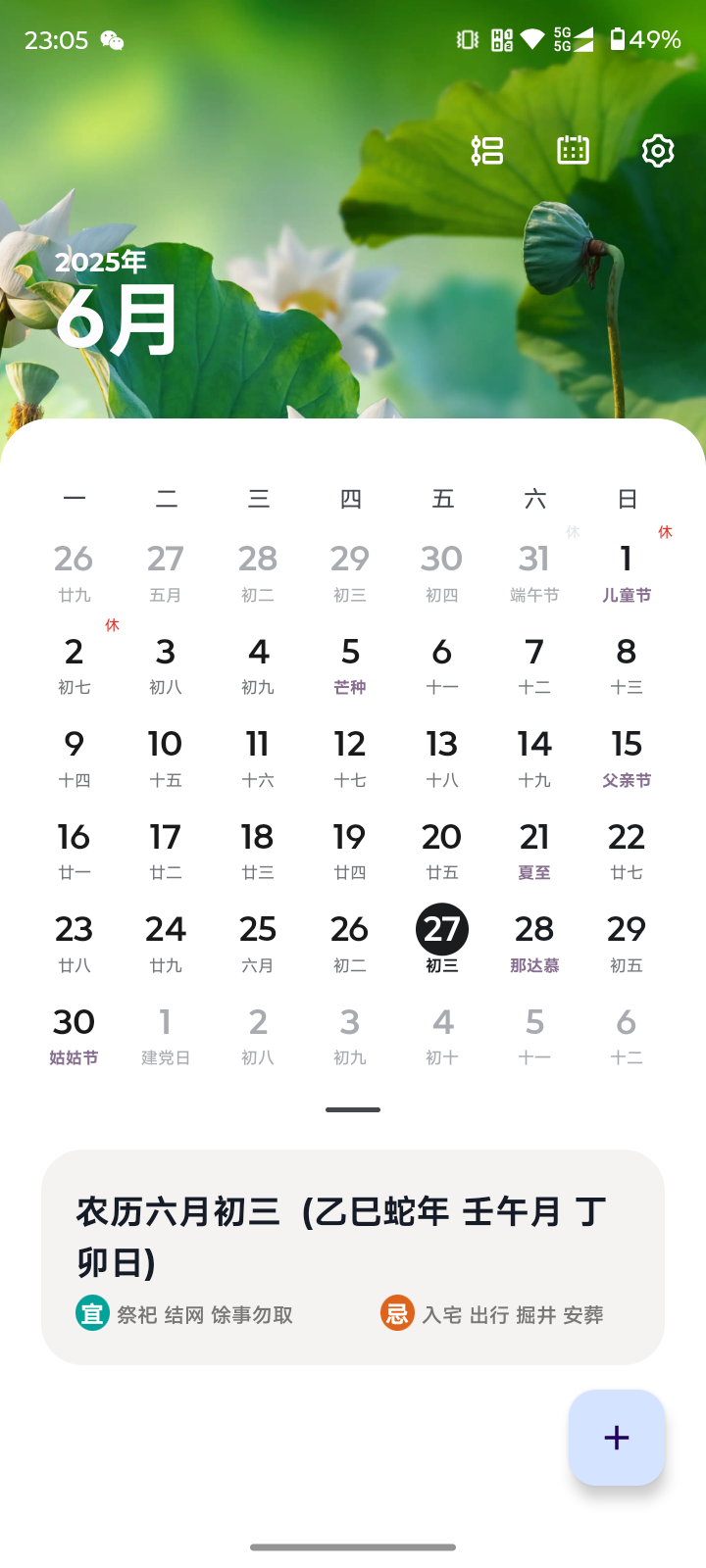Select June 1 儿童节
This screenshot has width=706, height=1568.
626,571
